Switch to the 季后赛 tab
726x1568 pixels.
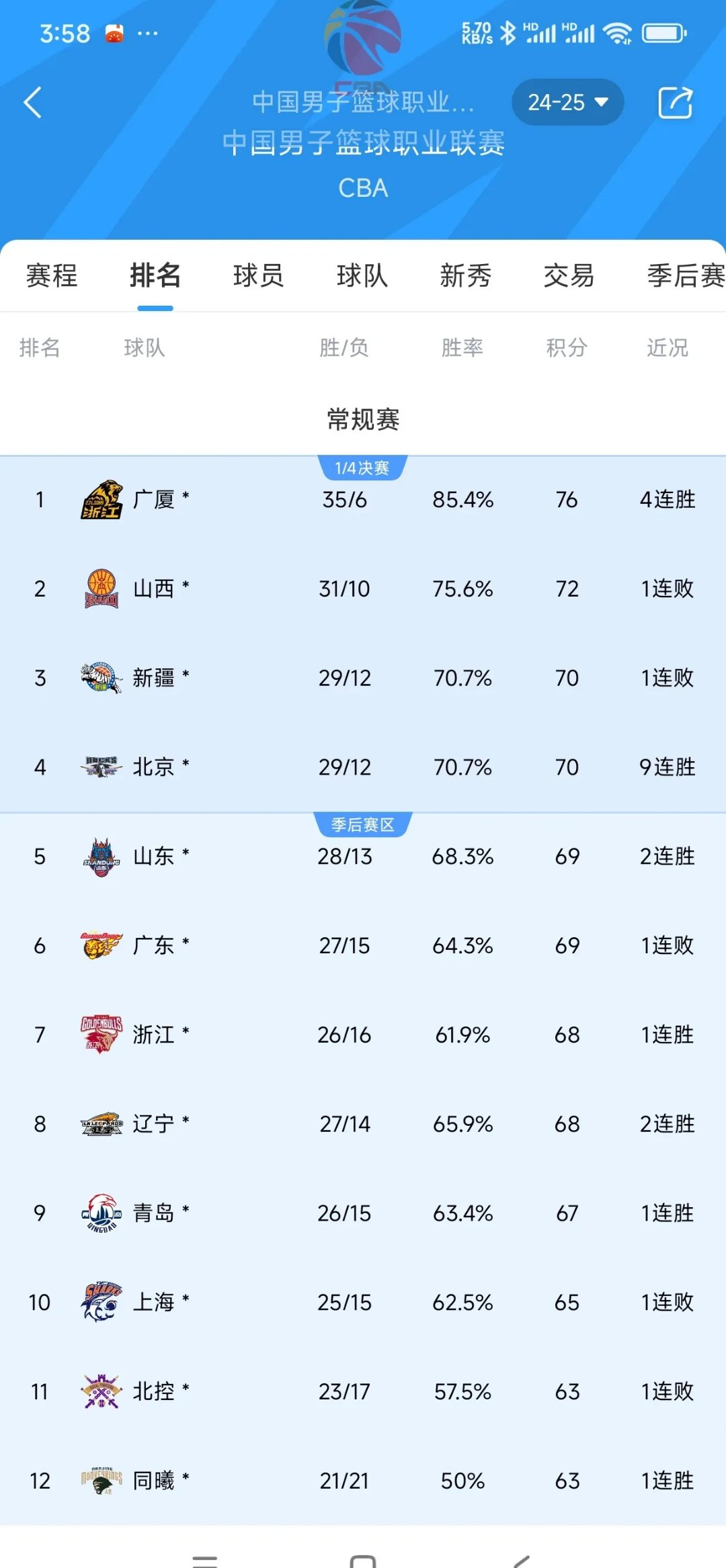pos(686,275)
